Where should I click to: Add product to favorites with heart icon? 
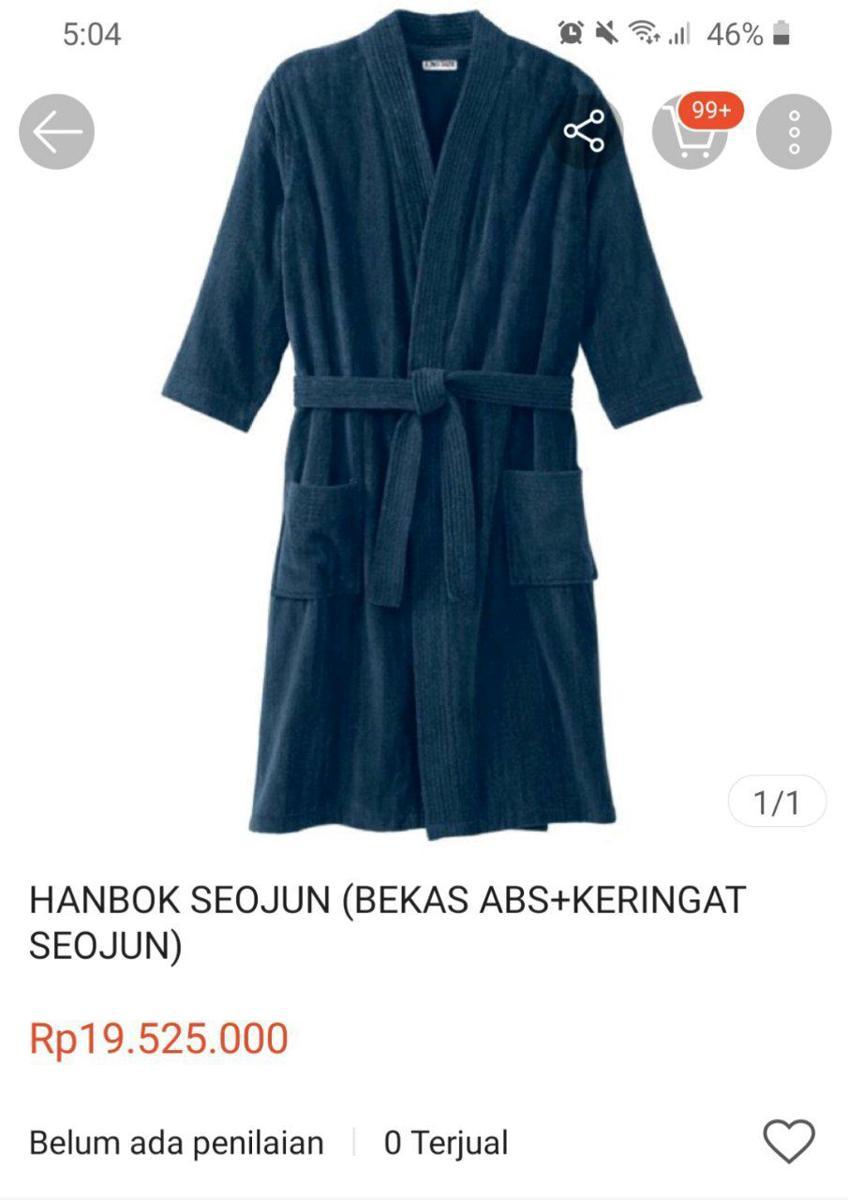point(789,1141)
